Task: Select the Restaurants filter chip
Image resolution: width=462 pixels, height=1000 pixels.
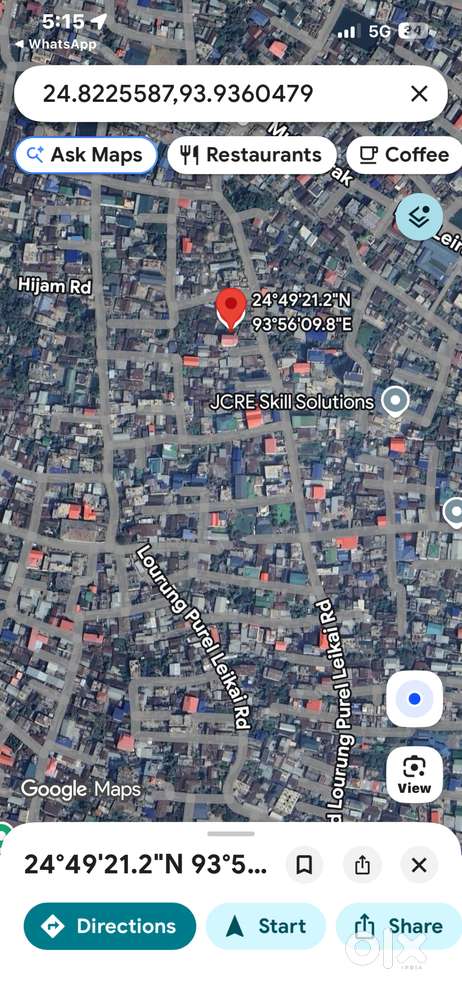Action: pyautogui.click(x=252, y=155)
